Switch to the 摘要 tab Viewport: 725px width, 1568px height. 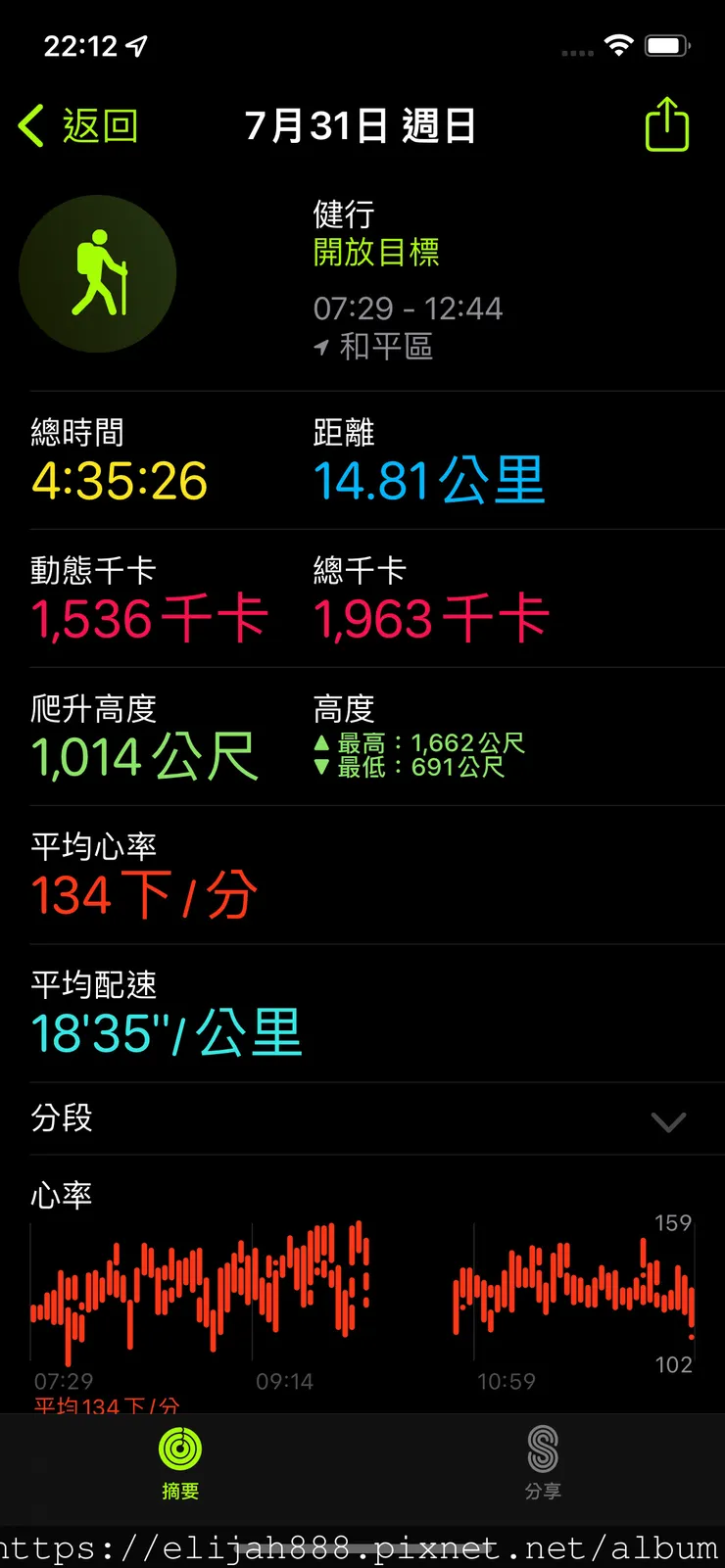click(180, 1462)
